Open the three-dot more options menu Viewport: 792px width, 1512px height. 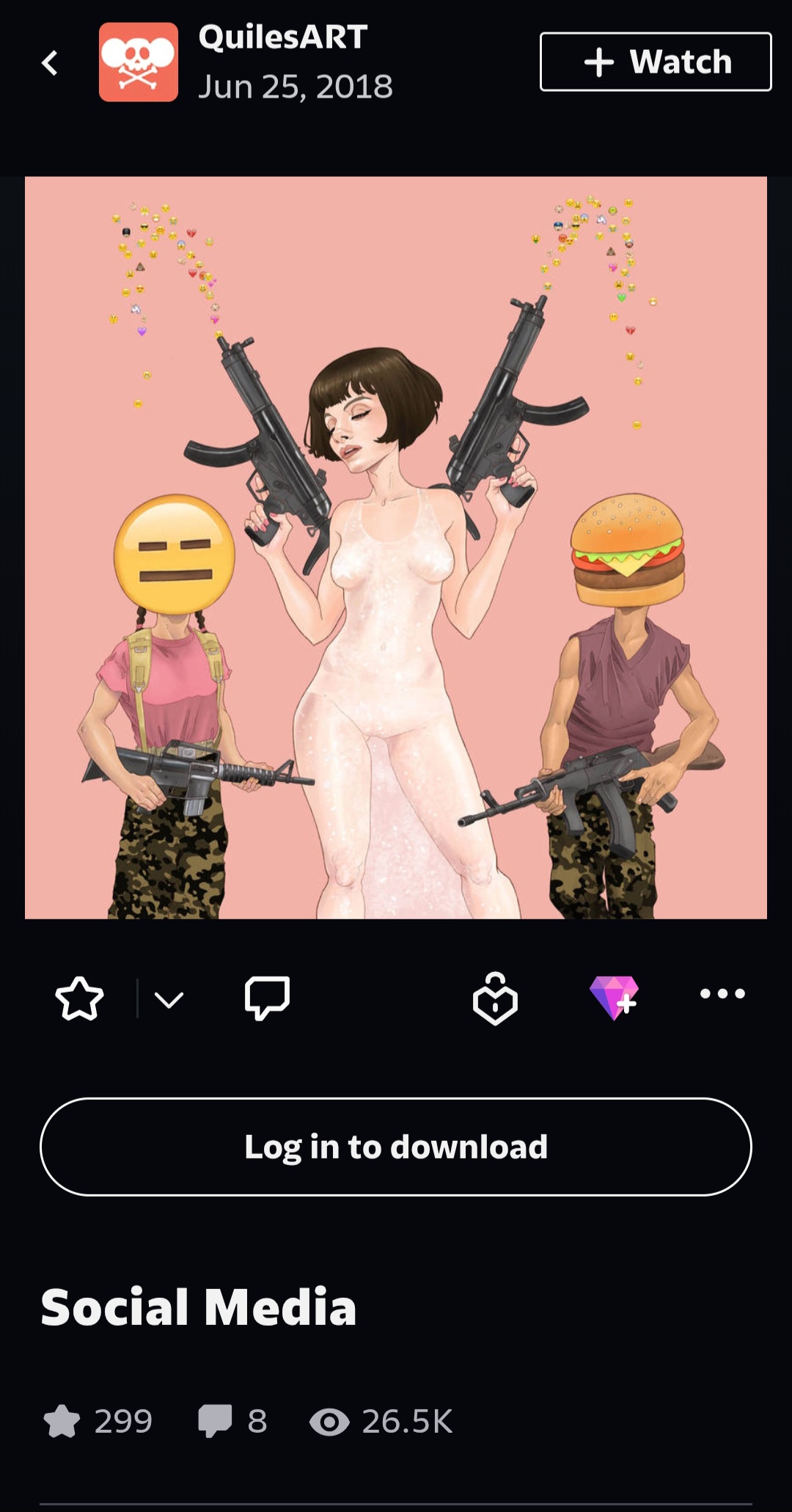(722, 994)
